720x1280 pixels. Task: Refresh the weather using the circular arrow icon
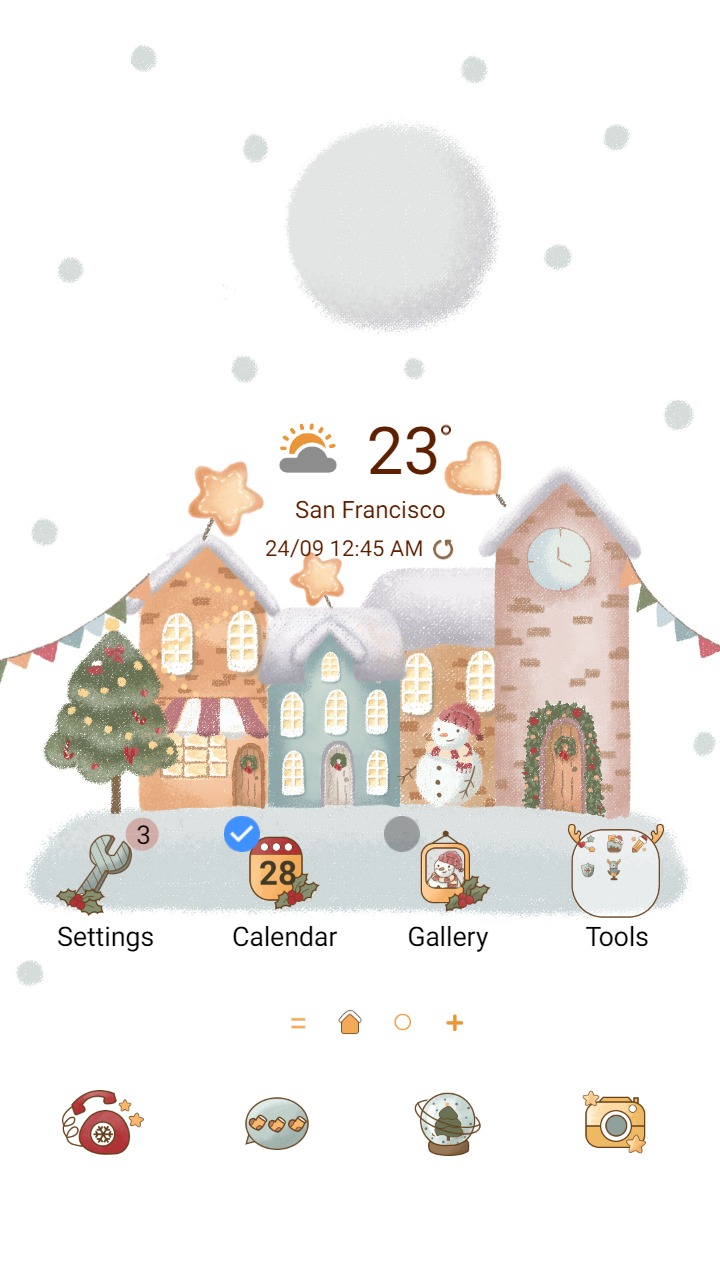[x=444, y=549]
